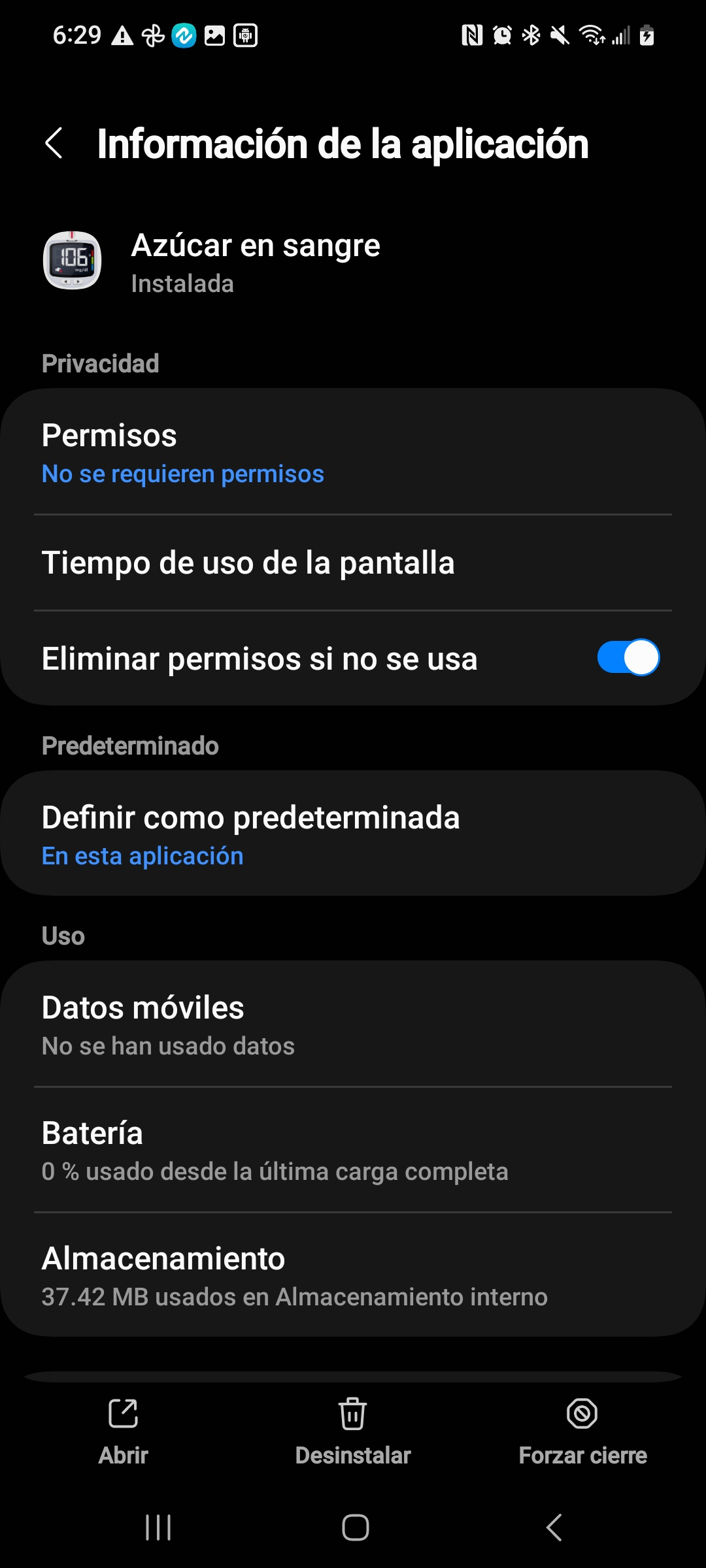The image size is (706, 1568).
Task: Tap Desinstalar to remove the app
Action: [x=353, y=1431]
